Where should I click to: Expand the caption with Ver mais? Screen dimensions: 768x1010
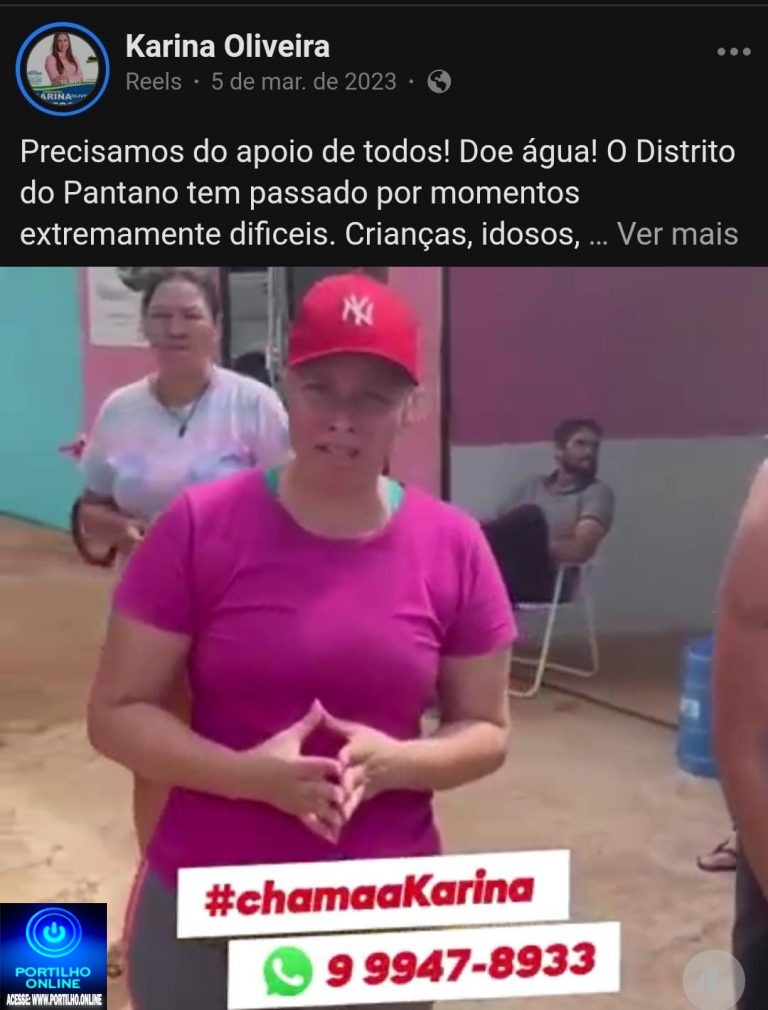click(x=677, y=234)
